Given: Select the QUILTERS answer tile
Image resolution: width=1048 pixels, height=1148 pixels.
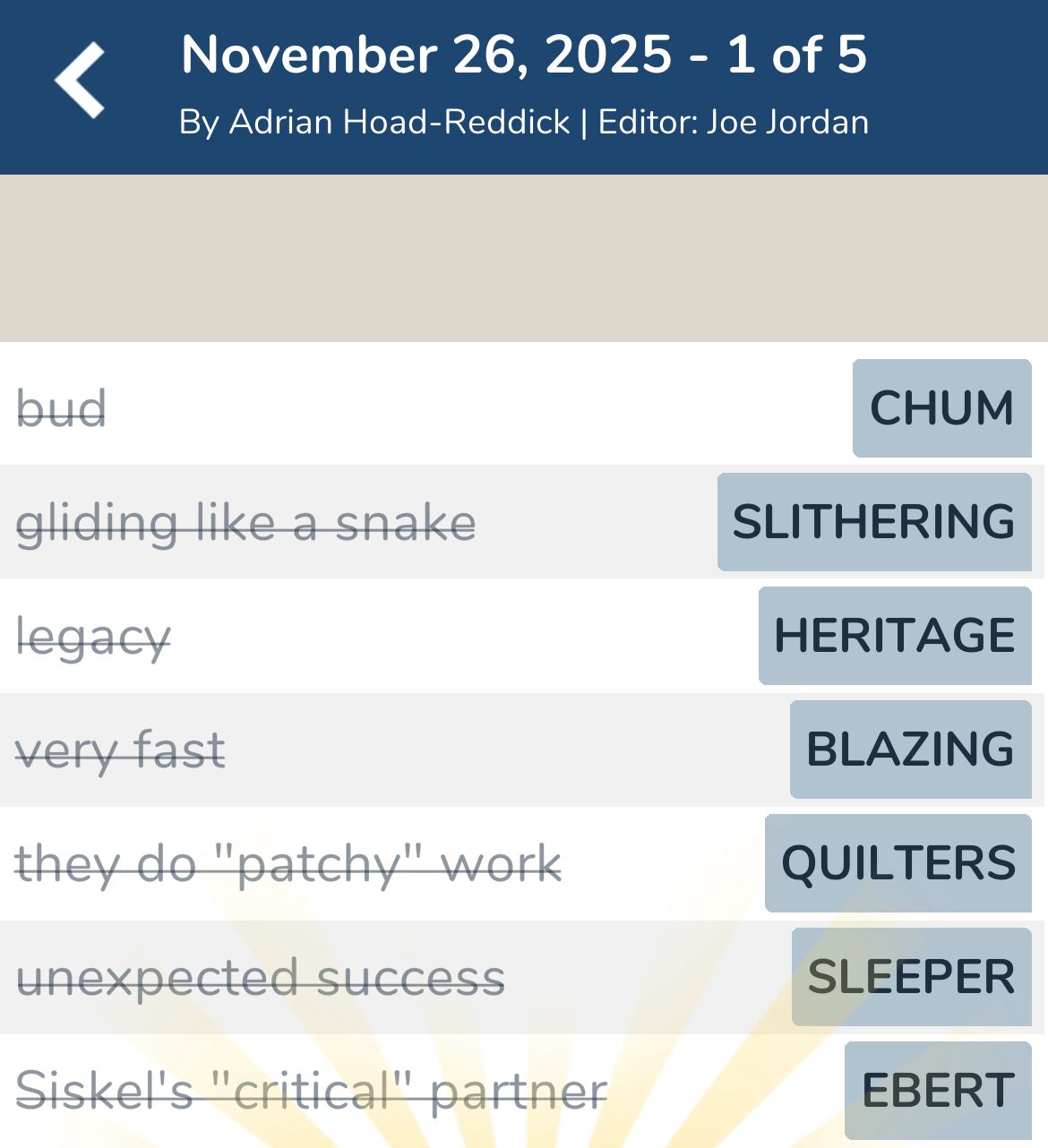Looking at the screenshot, I should [898, 863].
